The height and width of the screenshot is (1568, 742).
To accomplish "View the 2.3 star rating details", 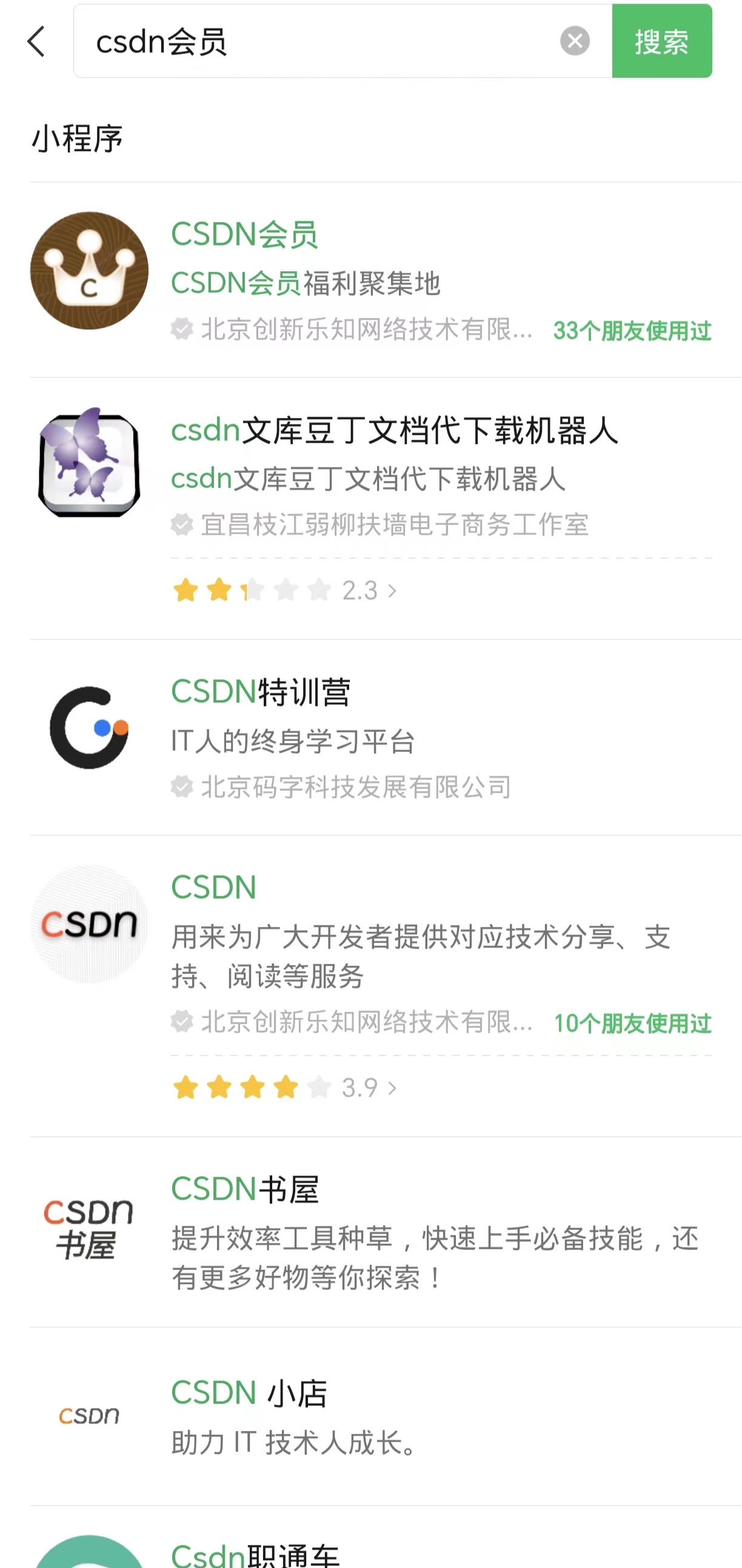I will [x=285, y=590].
